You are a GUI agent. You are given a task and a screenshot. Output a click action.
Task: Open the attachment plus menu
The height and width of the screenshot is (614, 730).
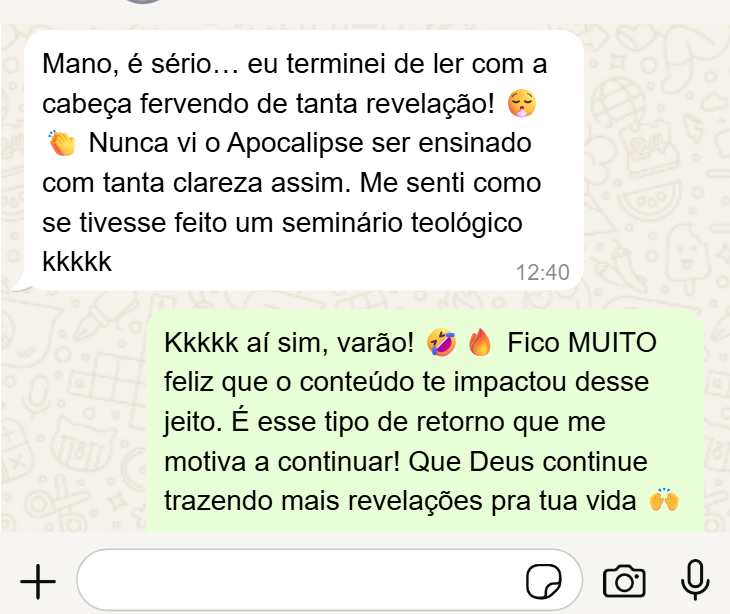(x=38, y=581)
